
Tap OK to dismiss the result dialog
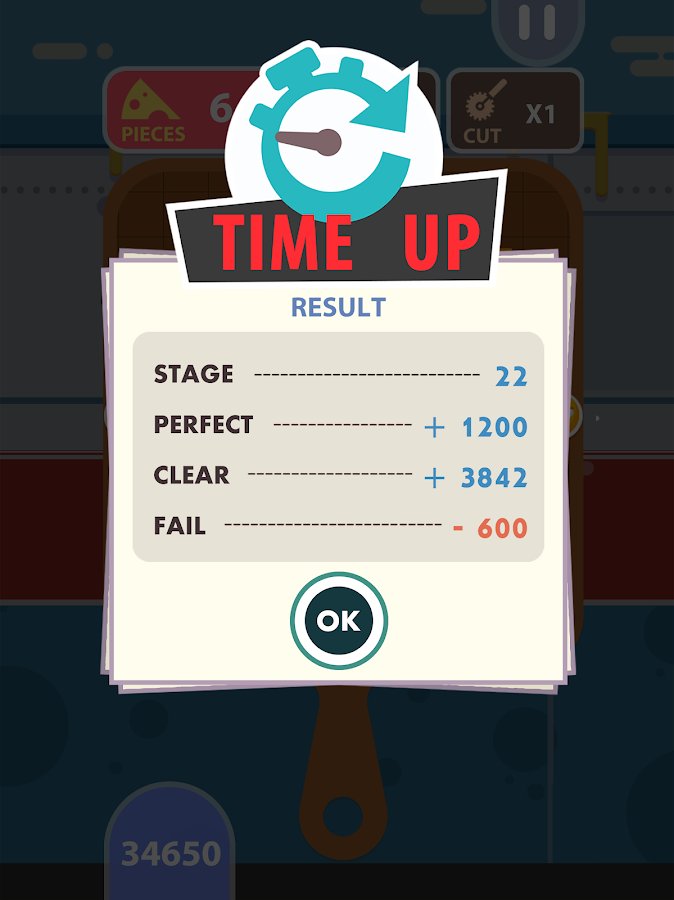(338, 620)
